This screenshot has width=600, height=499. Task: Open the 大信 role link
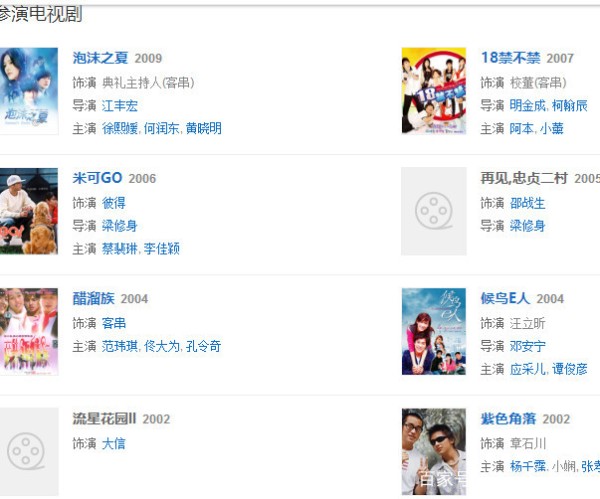coord(114,443)
